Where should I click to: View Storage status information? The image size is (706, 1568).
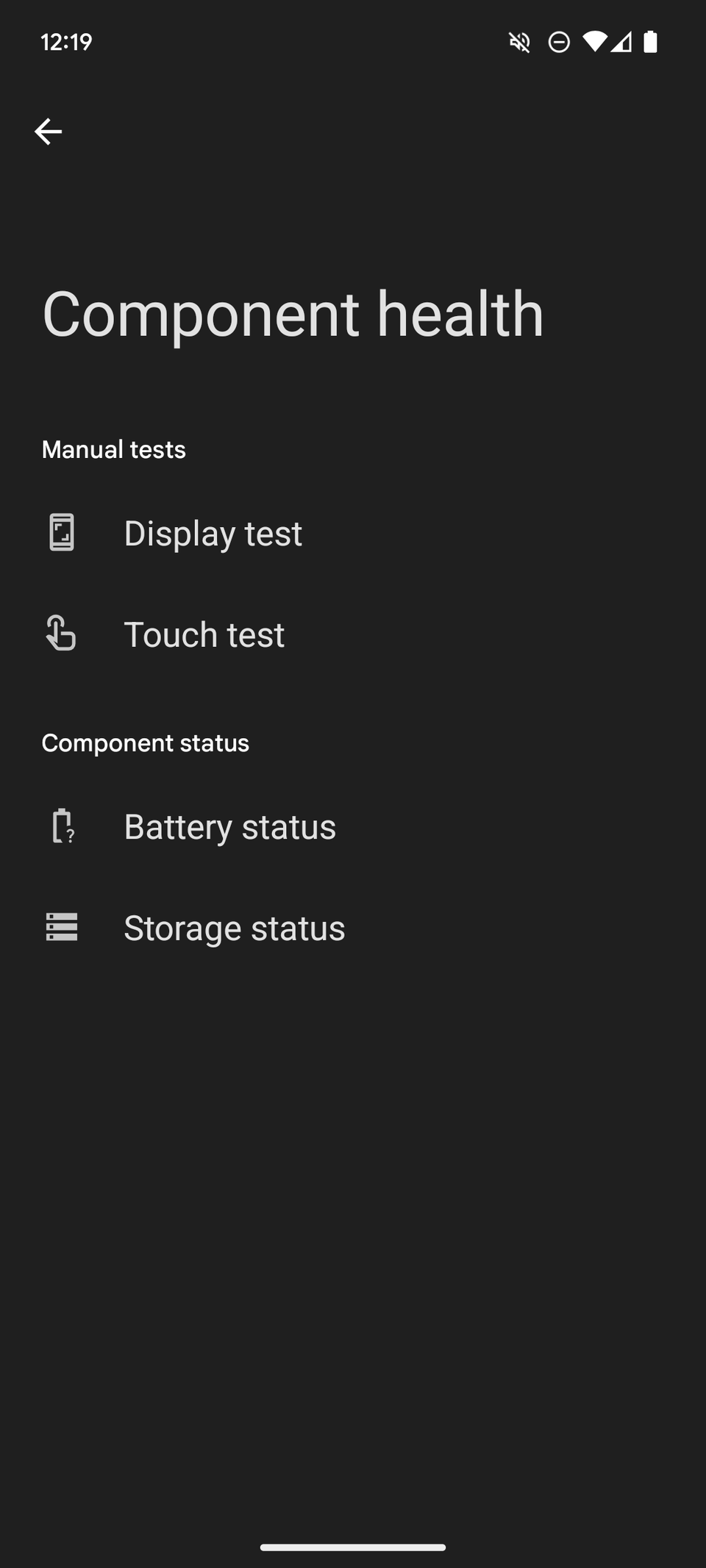click(x=234, y=928)
